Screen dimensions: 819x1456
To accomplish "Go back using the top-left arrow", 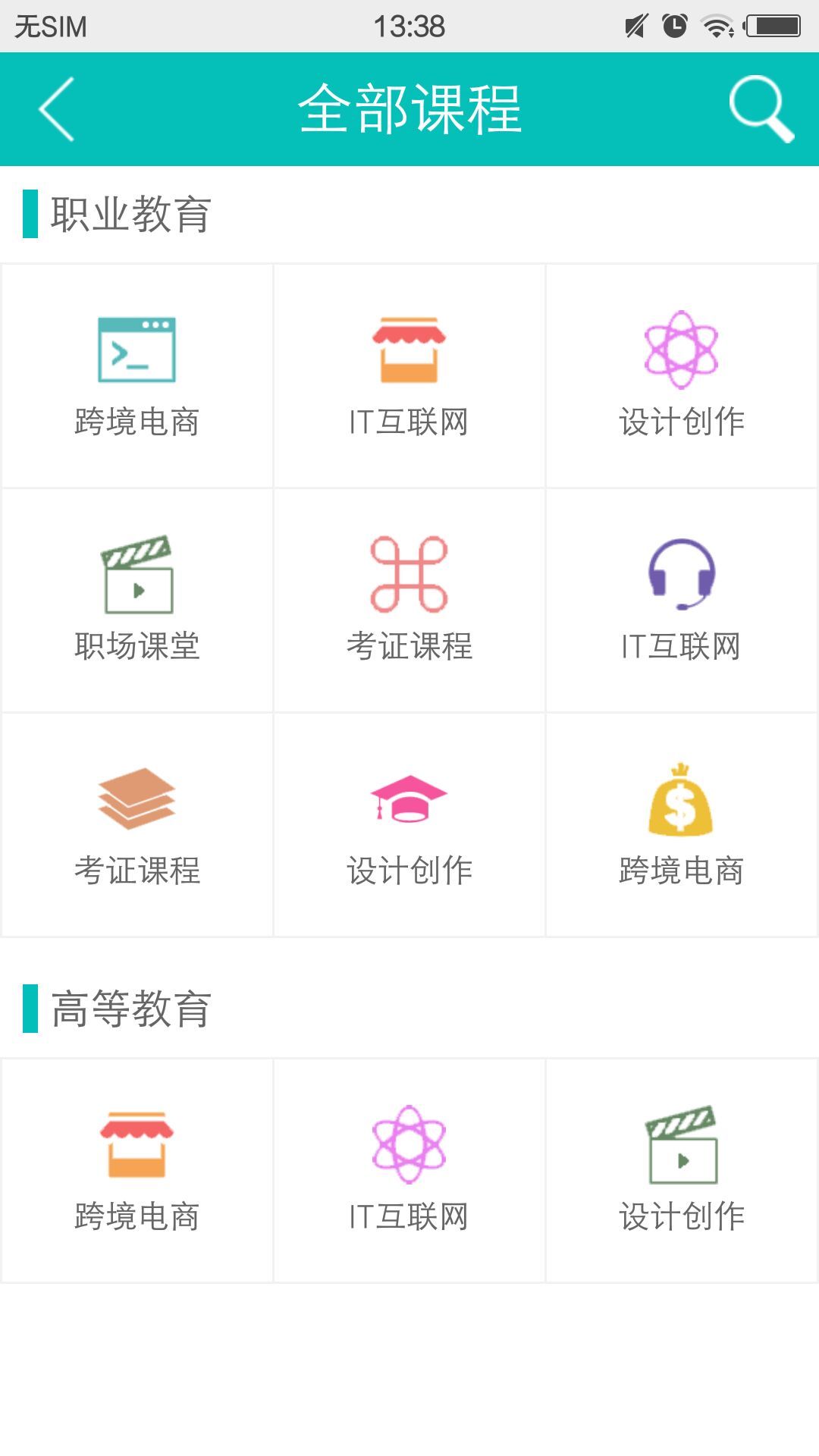I will (57, 109).
